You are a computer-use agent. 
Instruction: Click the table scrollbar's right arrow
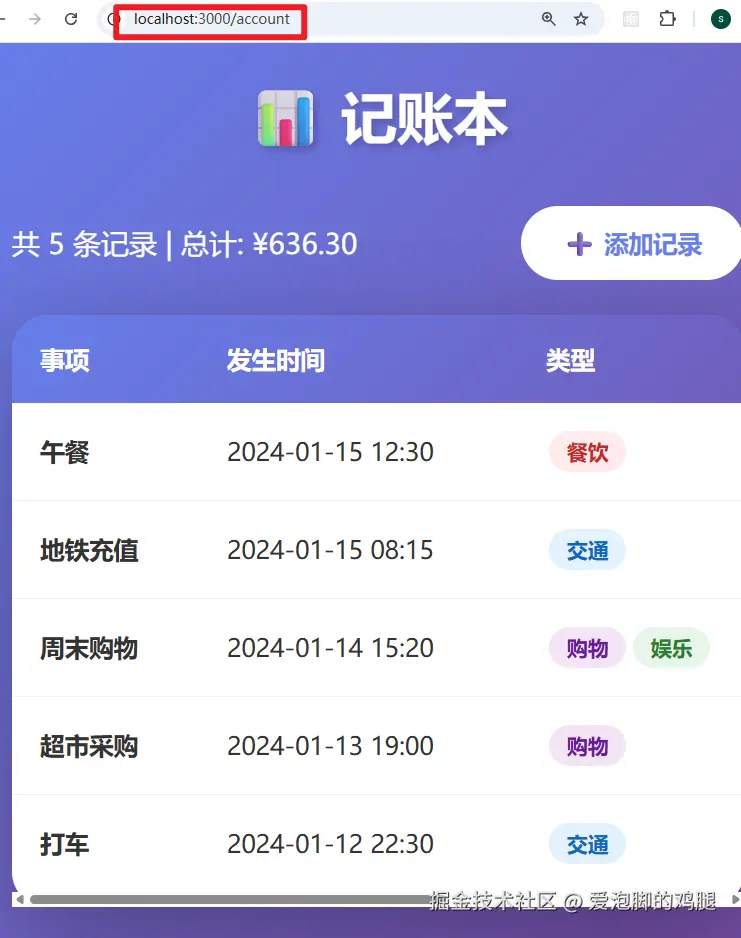(x=735, y=900)
